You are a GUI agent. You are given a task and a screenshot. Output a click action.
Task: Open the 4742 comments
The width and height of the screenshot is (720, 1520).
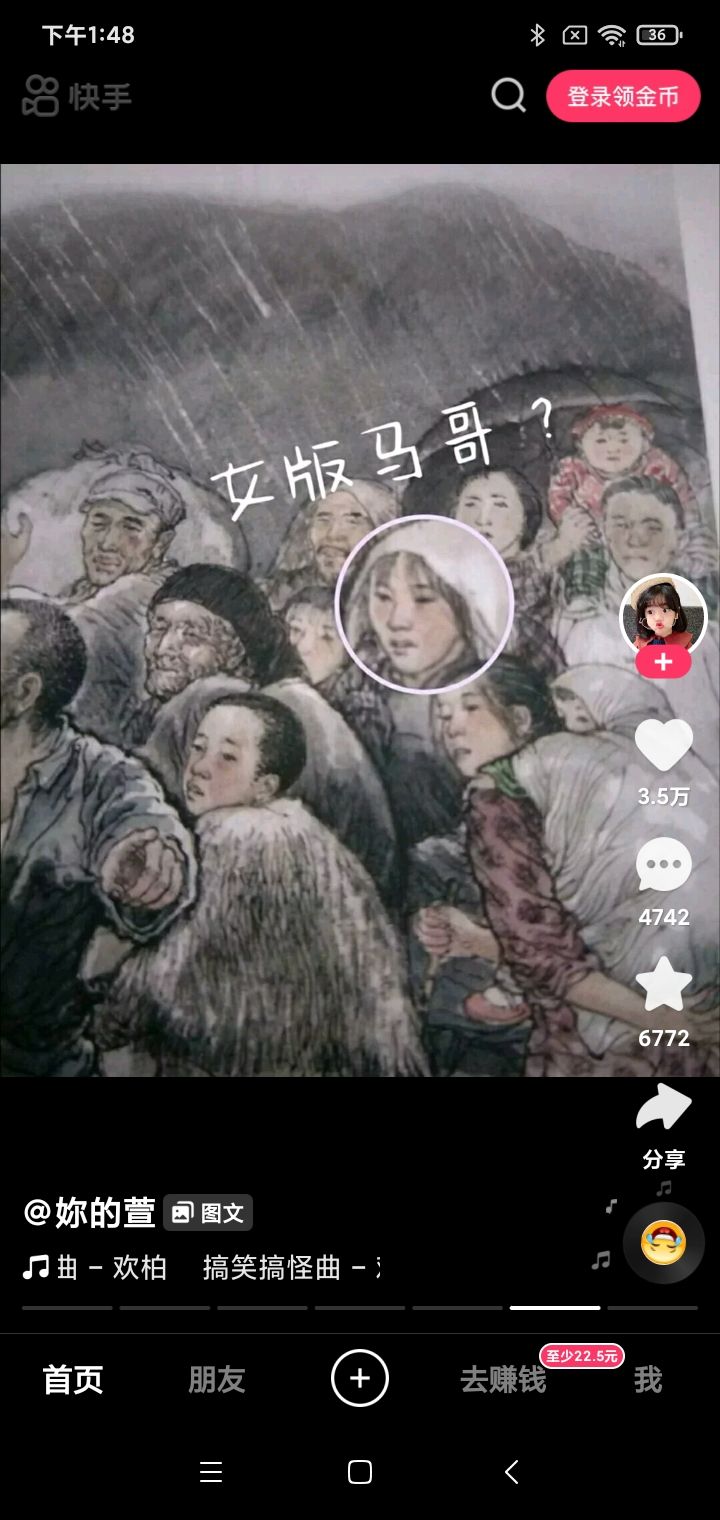point(664,864)
